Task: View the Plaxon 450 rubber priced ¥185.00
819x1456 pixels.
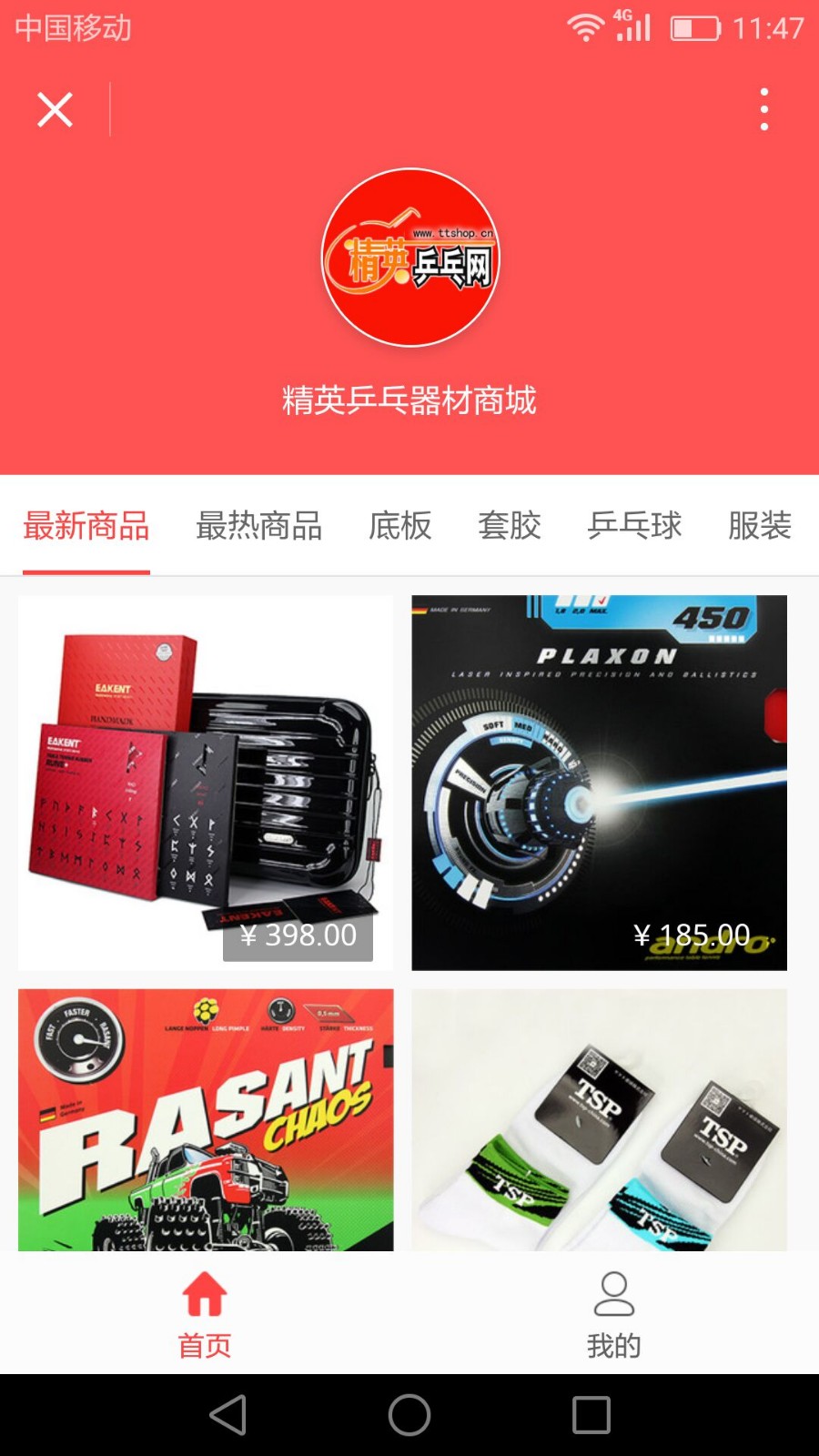Action: tap(599, 783)
